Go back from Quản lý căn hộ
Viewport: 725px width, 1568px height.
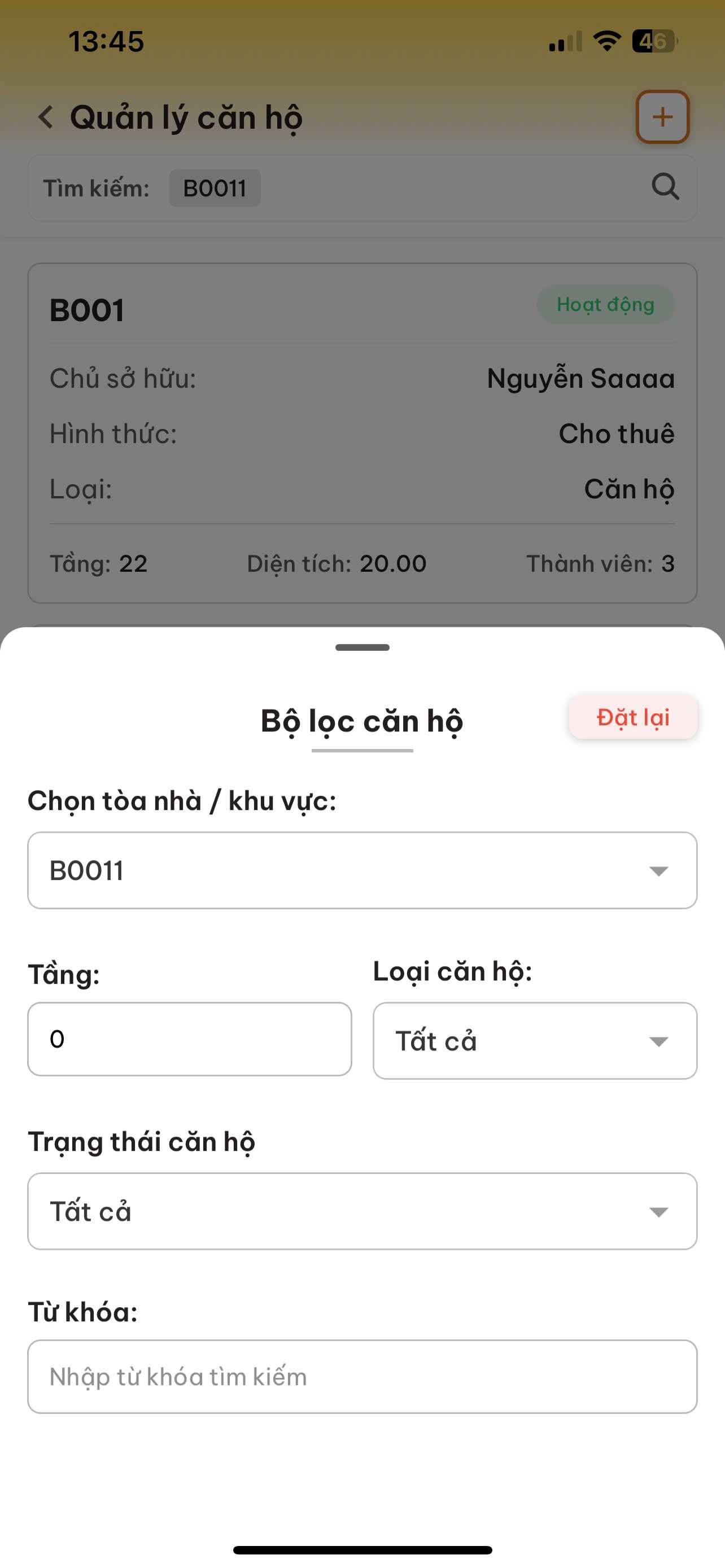(x=46, y=117)
